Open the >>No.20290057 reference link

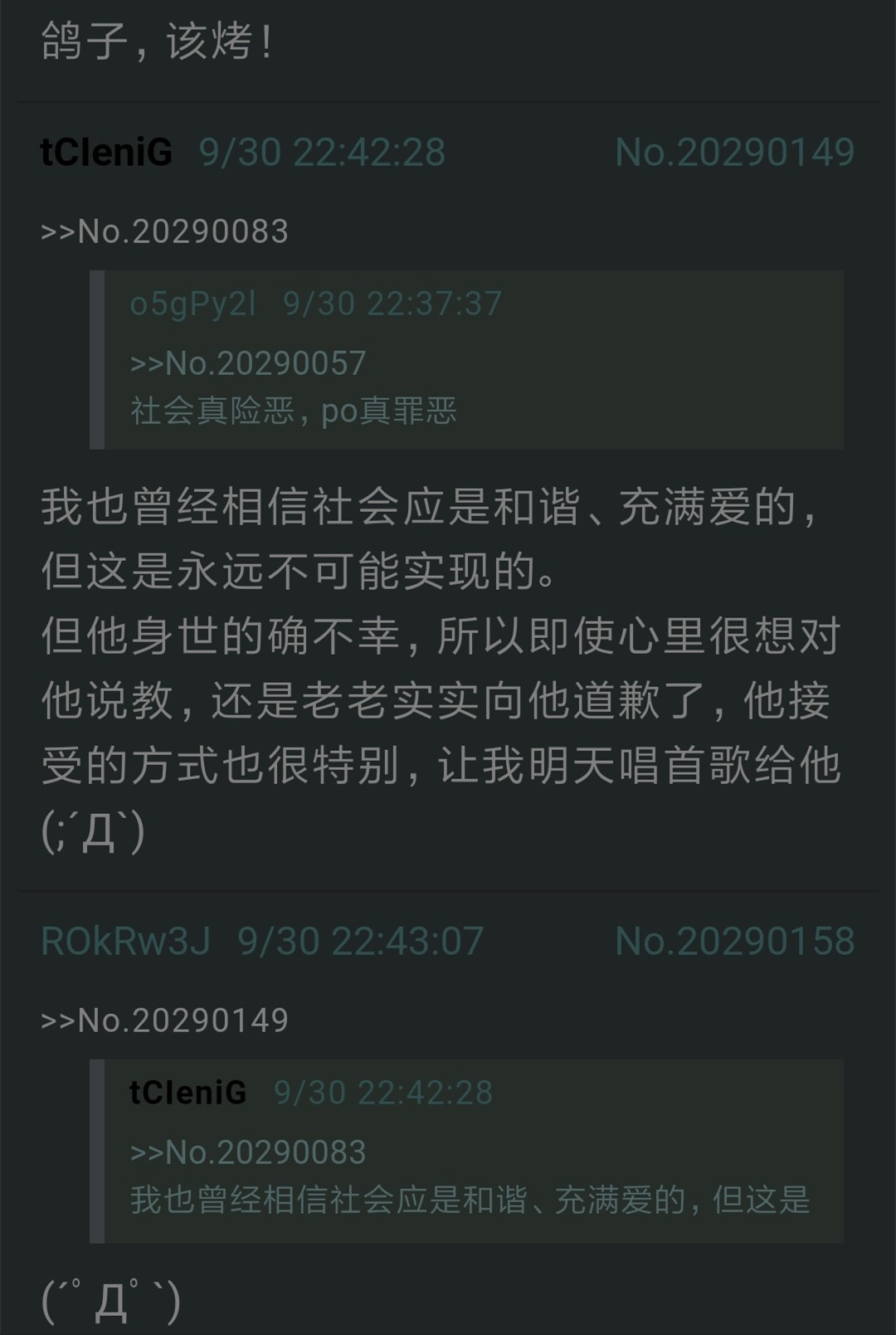click(x=248, y=363)
